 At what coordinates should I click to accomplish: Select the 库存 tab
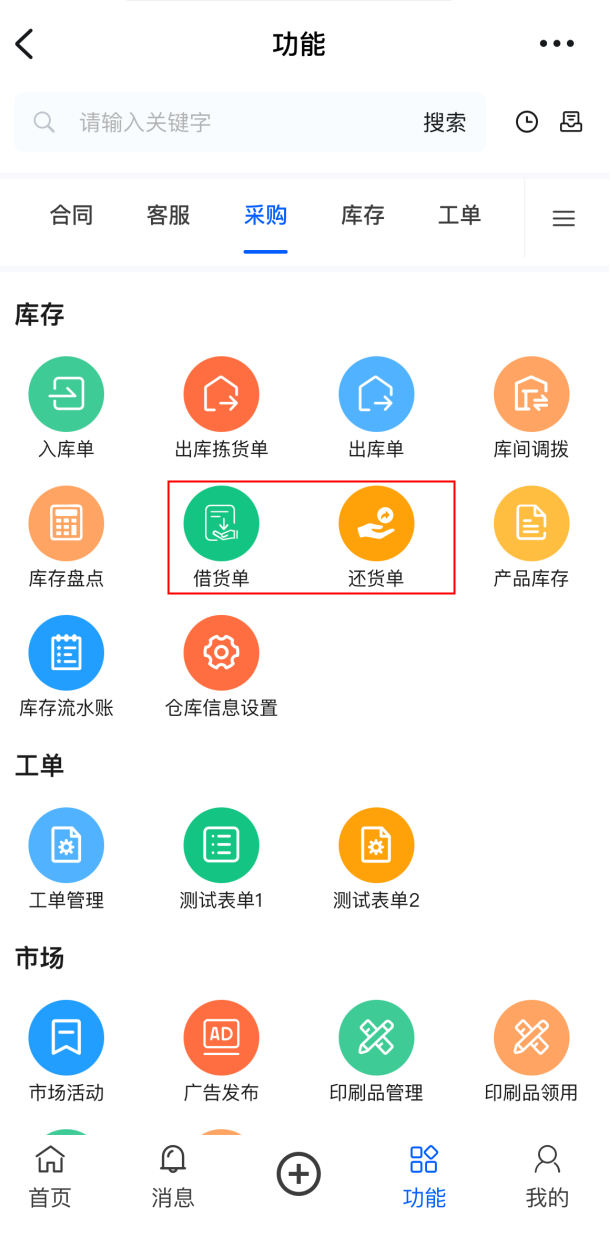[x=363, y=215]
